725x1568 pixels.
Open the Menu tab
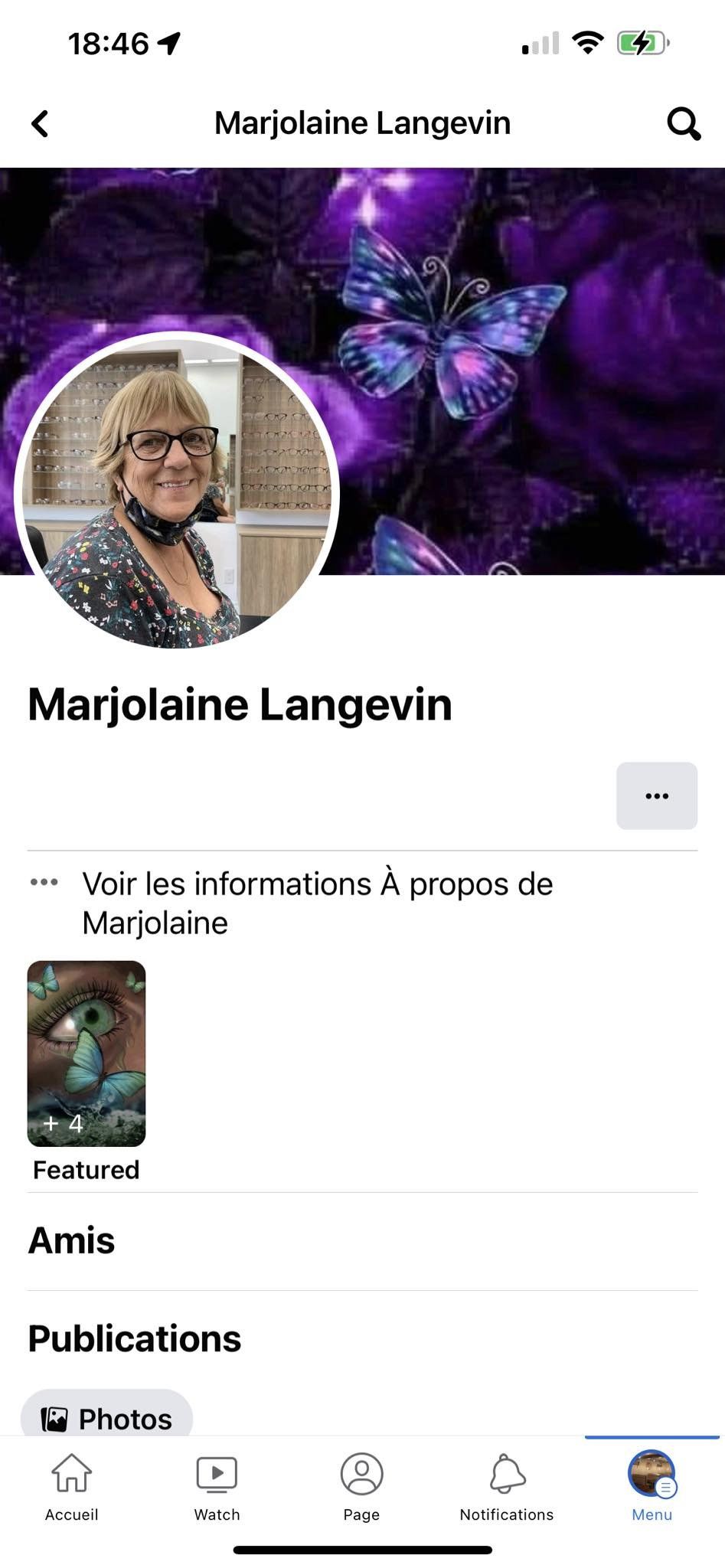652,1486
